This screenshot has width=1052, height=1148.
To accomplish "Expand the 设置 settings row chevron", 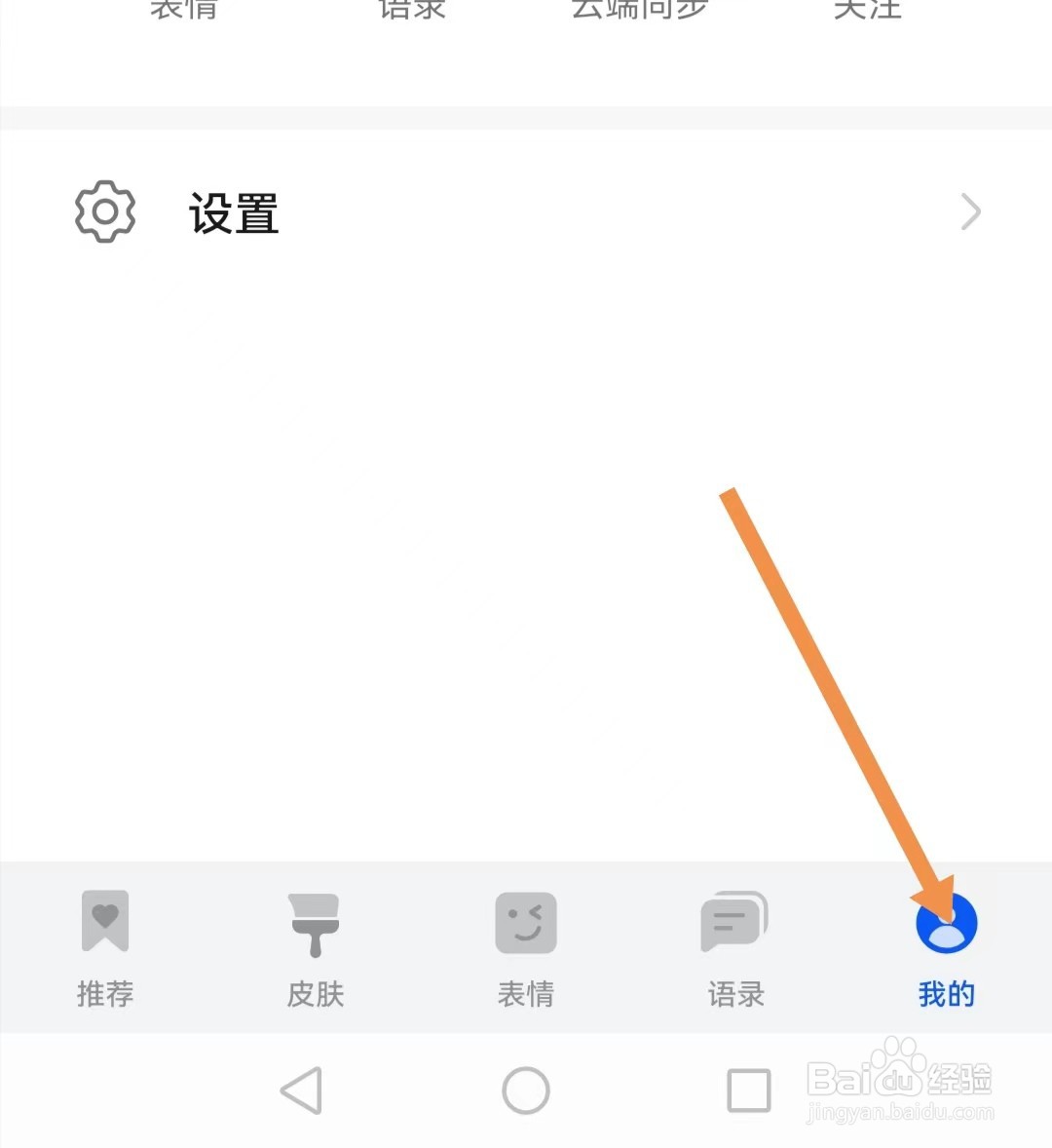I will 970,211.
